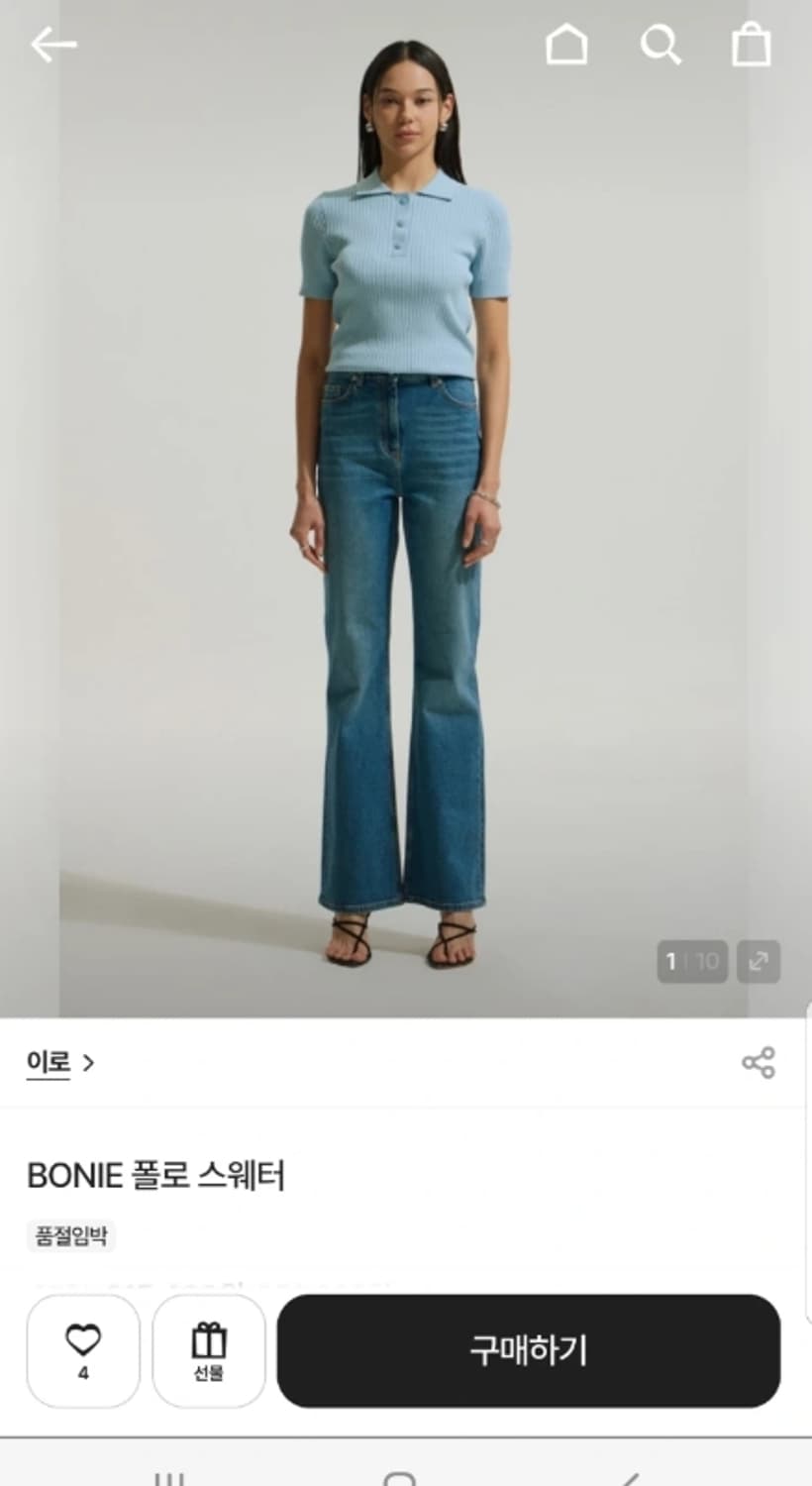Screen dimensions: 812x1486
Task: Share this product via the share icon
Action: [x=759, y=1062]
